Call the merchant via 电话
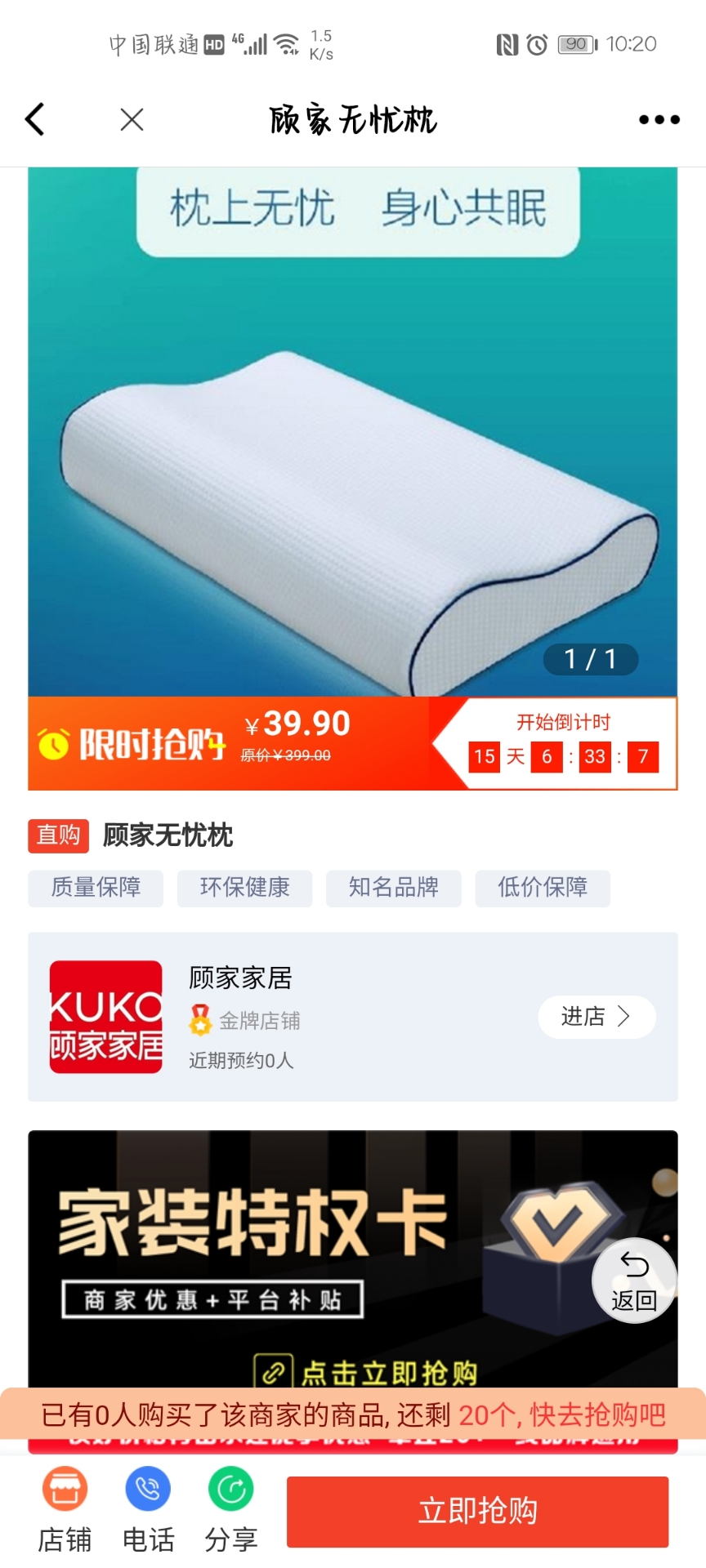 coord(148,1509)
